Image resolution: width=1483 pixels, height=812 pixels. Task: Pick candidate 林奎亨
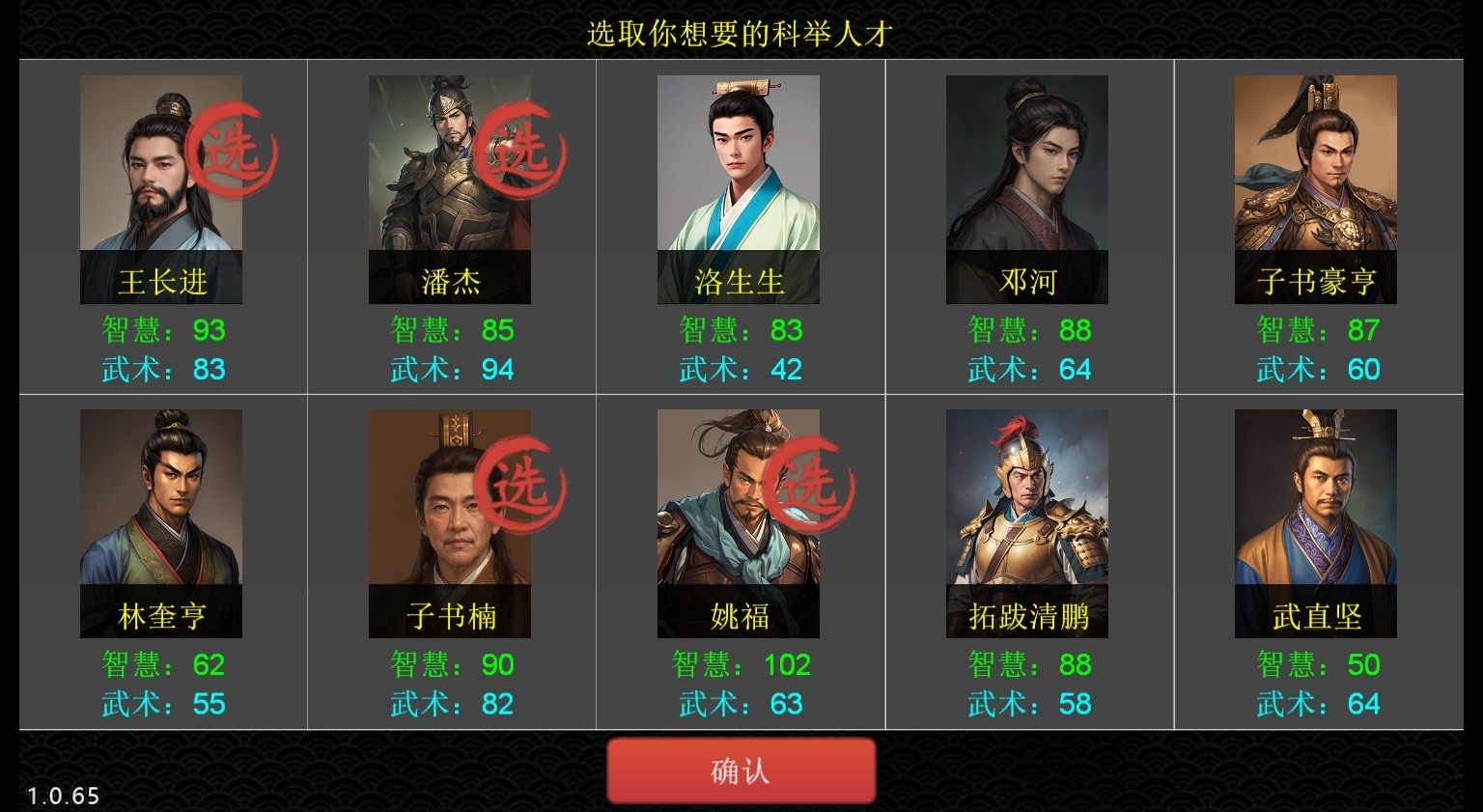(161, 522)
